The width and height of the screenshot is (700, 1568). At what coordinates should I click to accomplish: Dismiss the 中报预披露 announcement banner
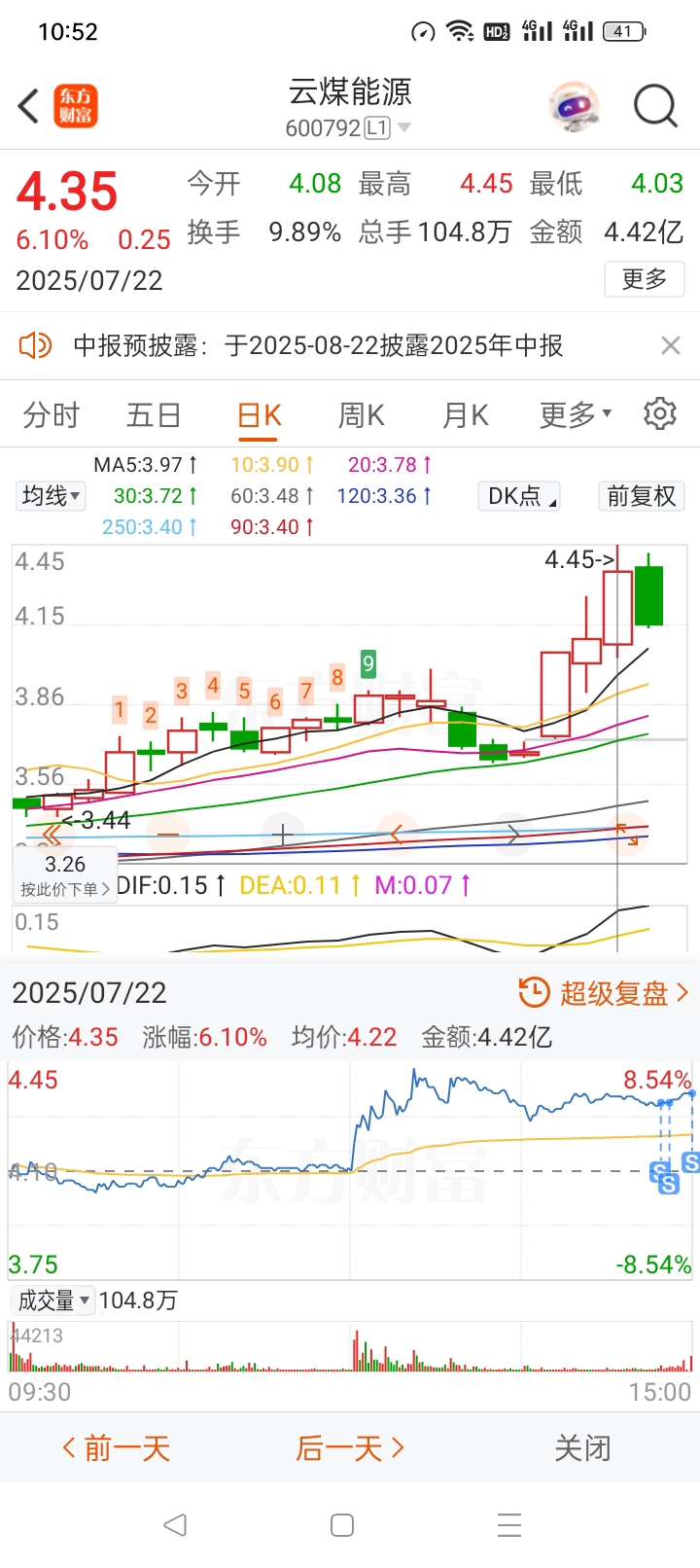point(670,345)
